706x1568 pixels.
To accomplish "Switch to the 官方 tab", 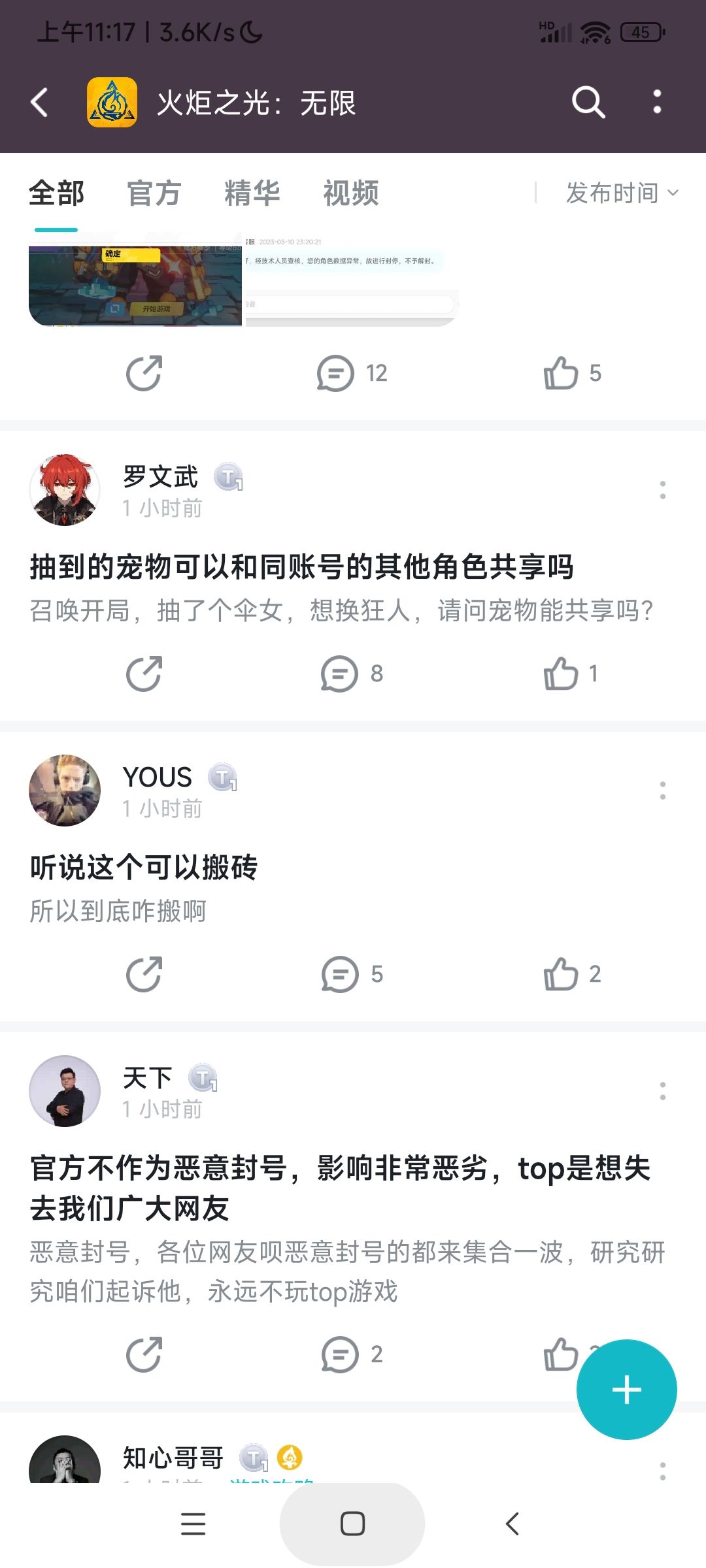I will tap(154, 193).
